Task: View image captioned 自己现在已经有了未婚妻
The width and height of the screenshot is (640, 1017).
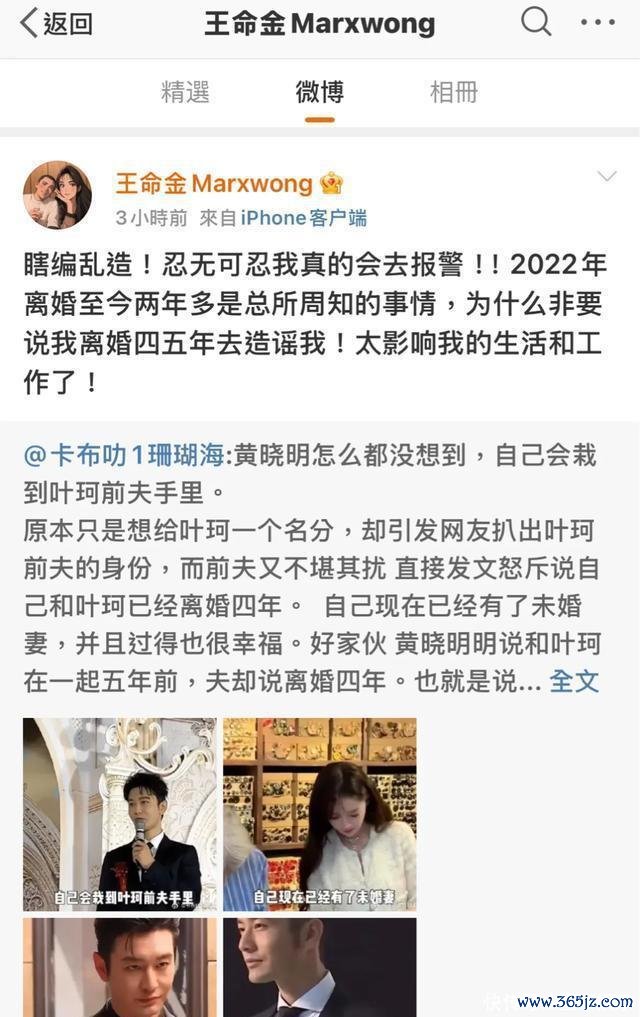Action: (319, 812)
